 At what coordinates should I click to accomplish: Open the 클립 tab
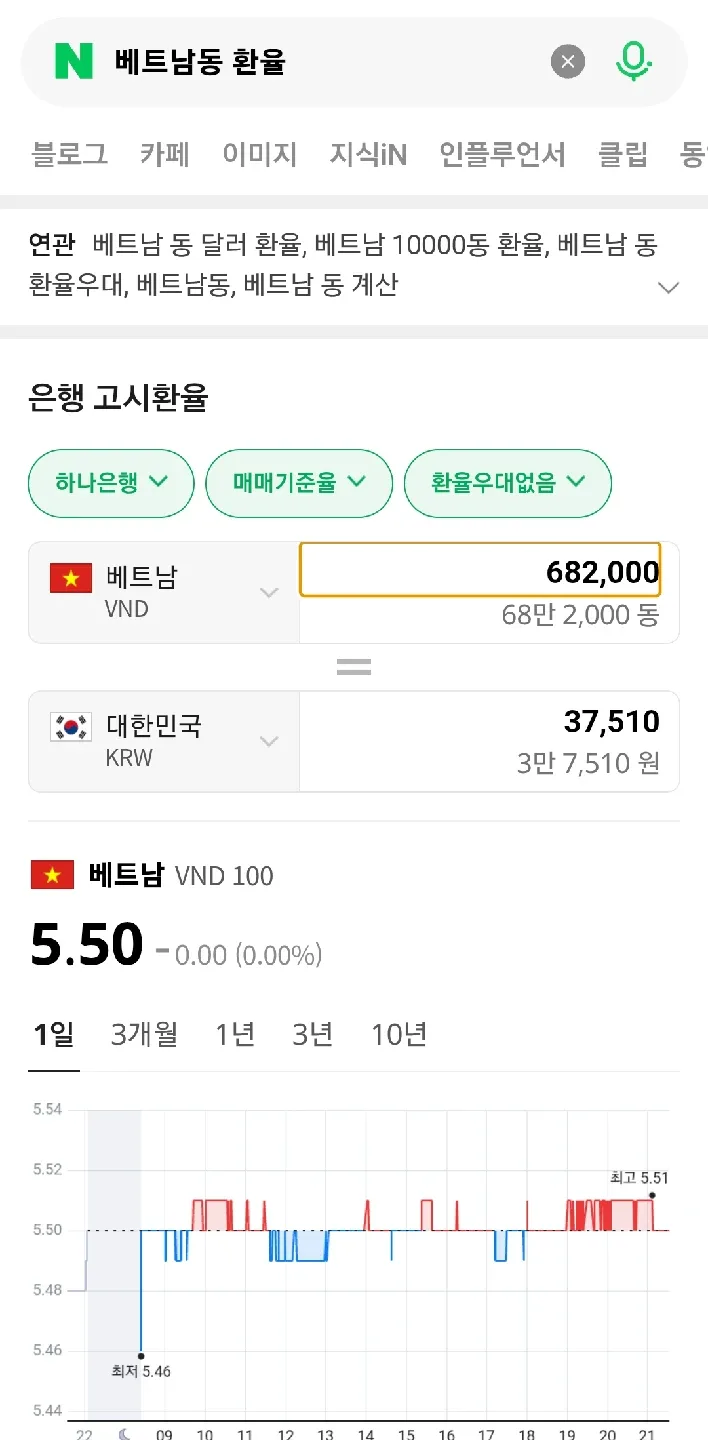[x=623, y=154]
